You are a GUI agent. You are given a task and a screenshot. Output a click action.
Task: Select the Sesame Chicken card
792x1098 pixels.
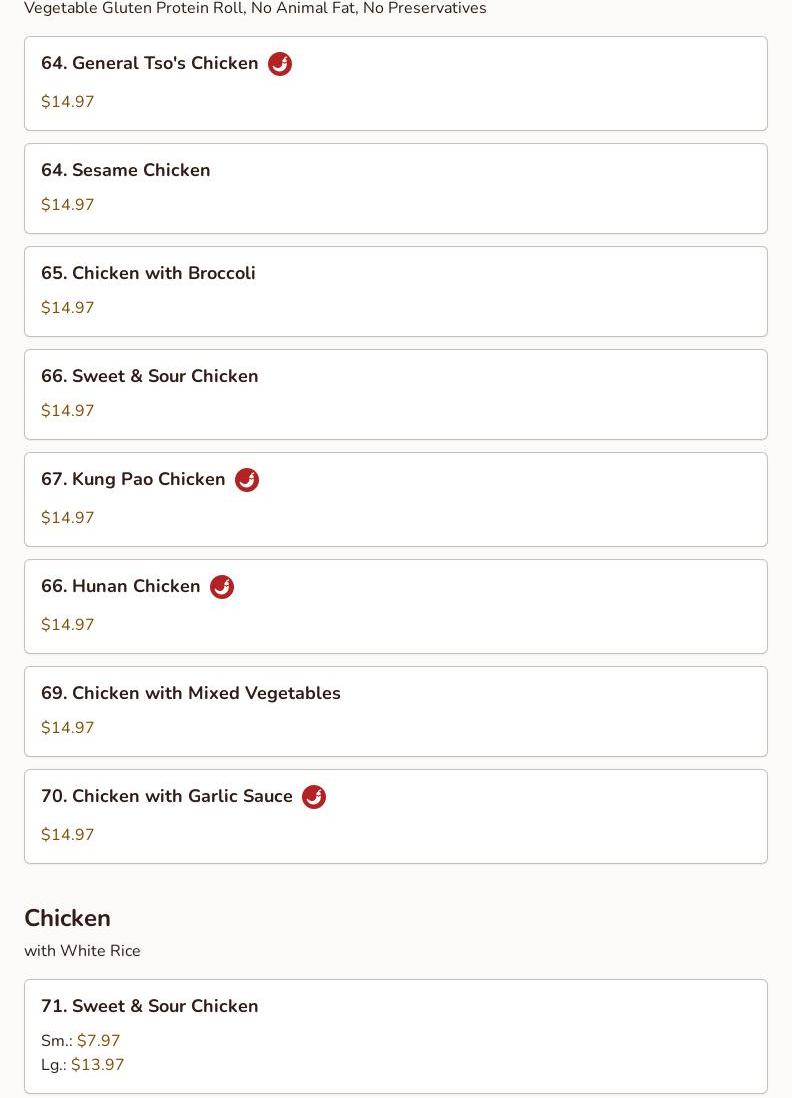tap(395, 189)
